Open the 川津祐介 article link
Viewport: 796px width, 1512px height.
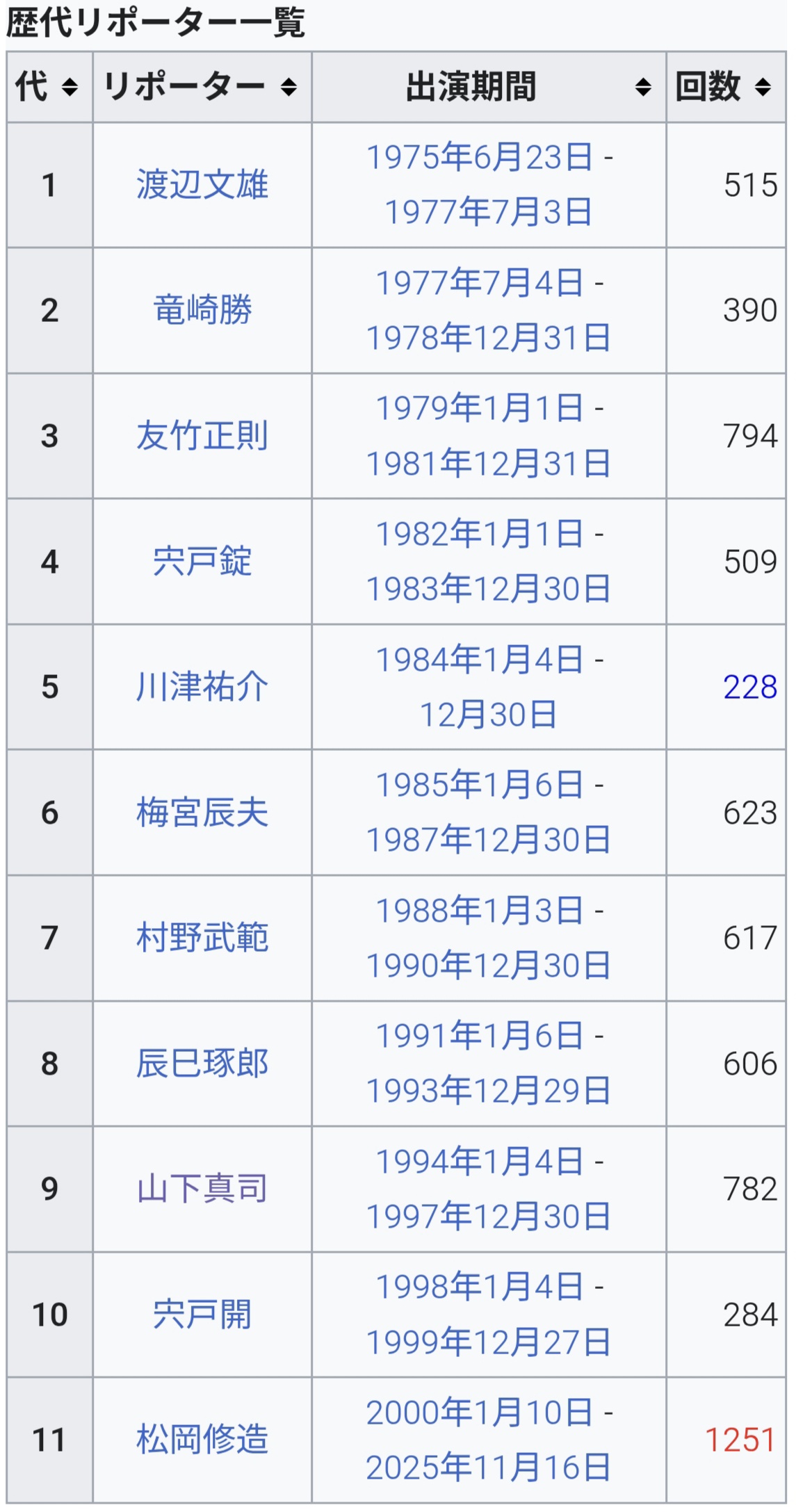coord(202,687)
